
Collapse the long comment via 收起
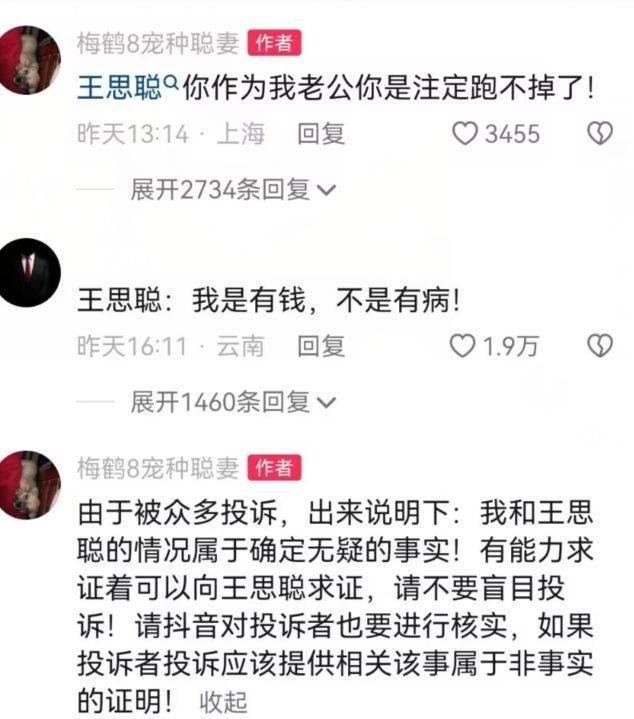223,701
